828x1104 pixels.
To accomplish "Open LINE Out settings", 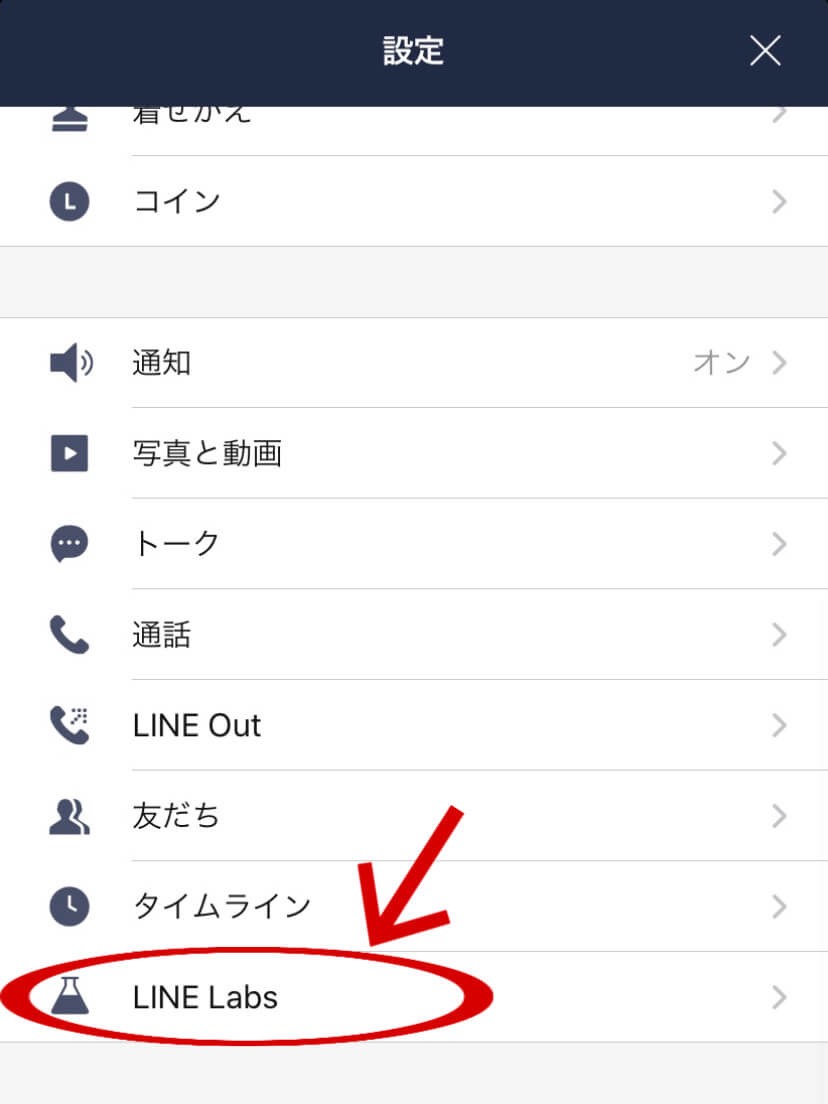I will pyautogui.click(x=414, y=725).
